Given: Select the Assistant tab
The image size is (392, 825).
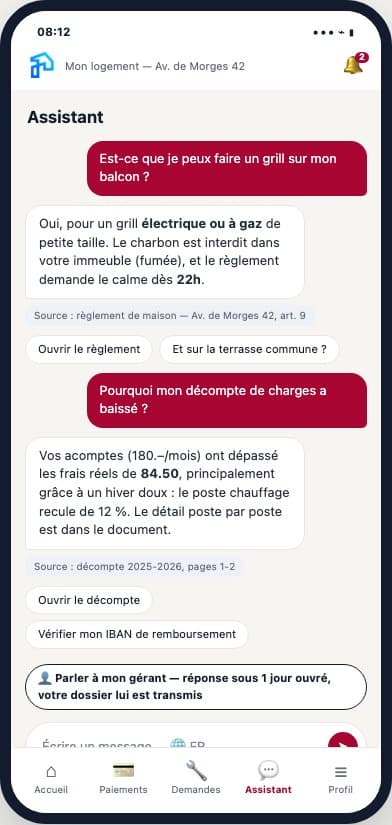Looking at the screenshot, I should tap(268, 779).
